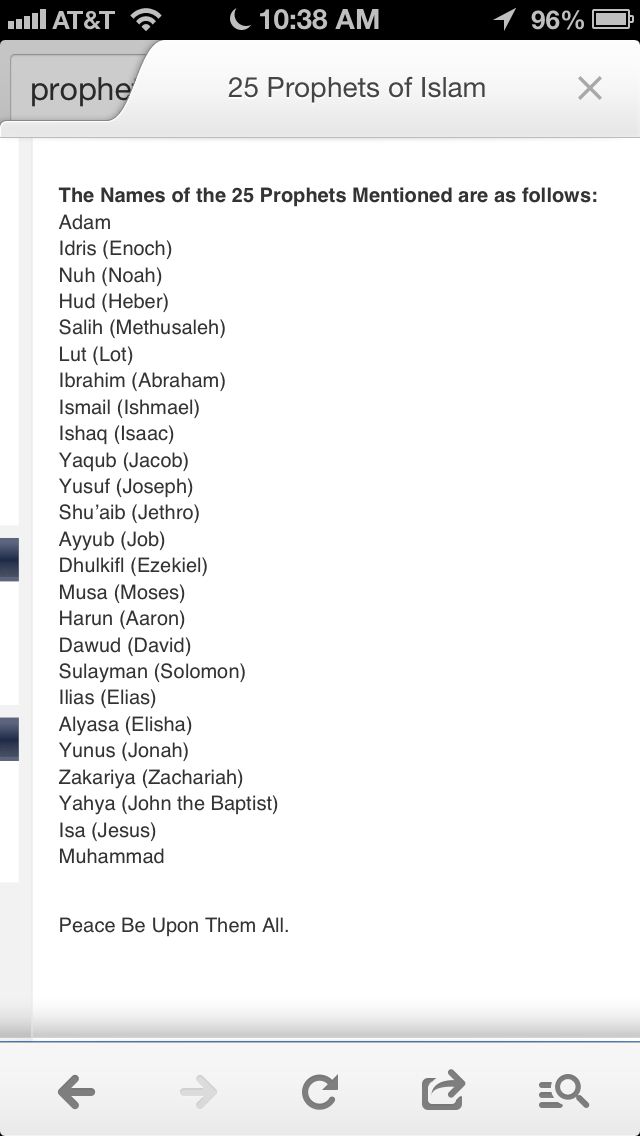Go back to the previous page
Image resolution: width=640 pixels, height=1136 pixels.
(76, 1091)
